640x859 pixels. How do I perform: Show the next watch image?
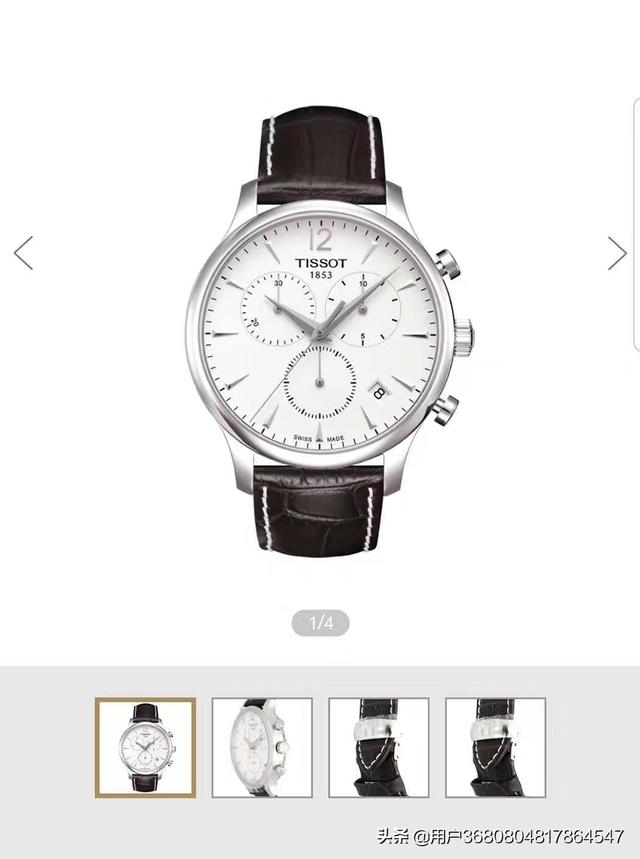point(616,253)
